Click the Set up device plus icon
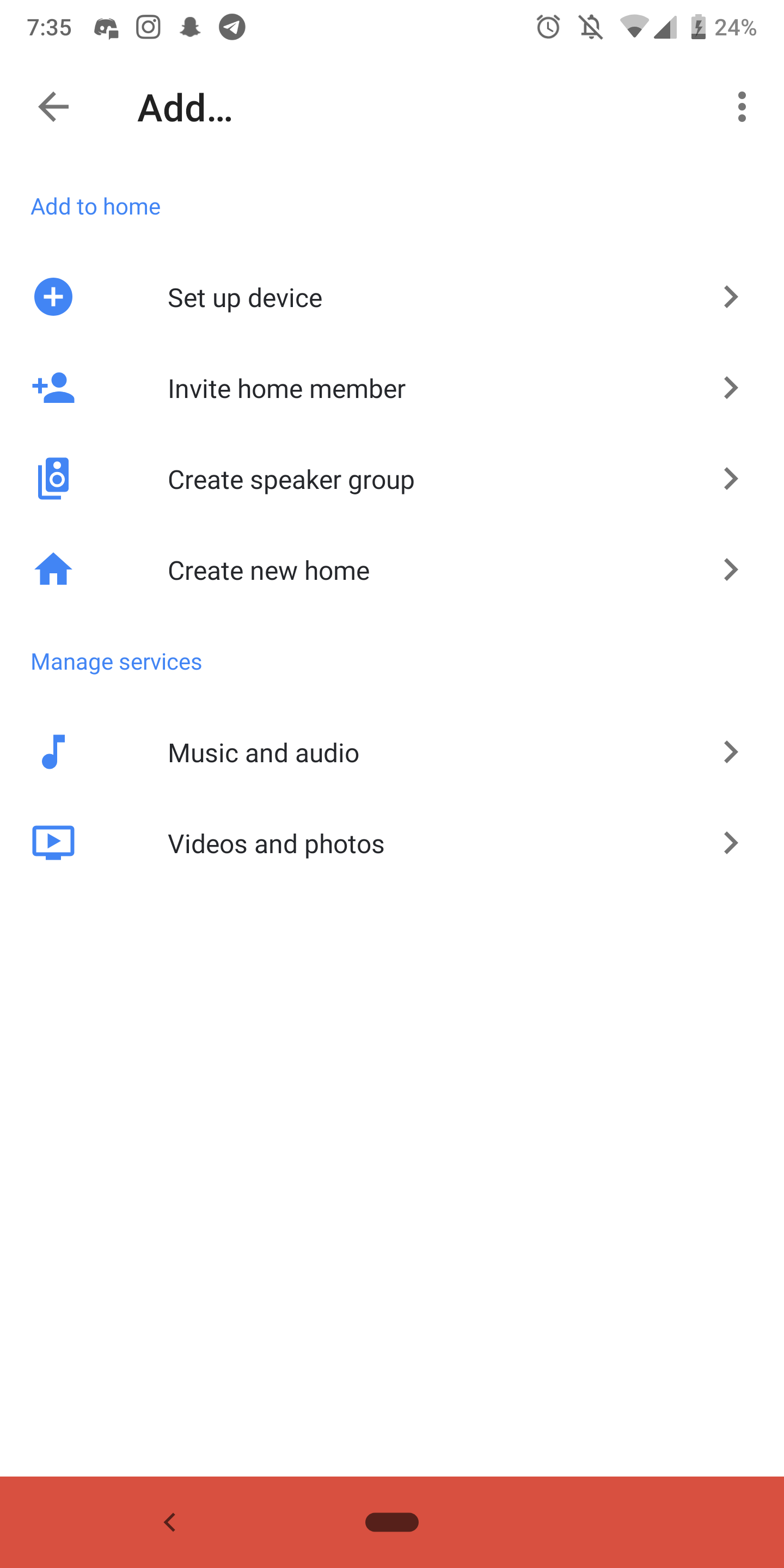The image size is (784, 1568). click(x=53, y=297)
